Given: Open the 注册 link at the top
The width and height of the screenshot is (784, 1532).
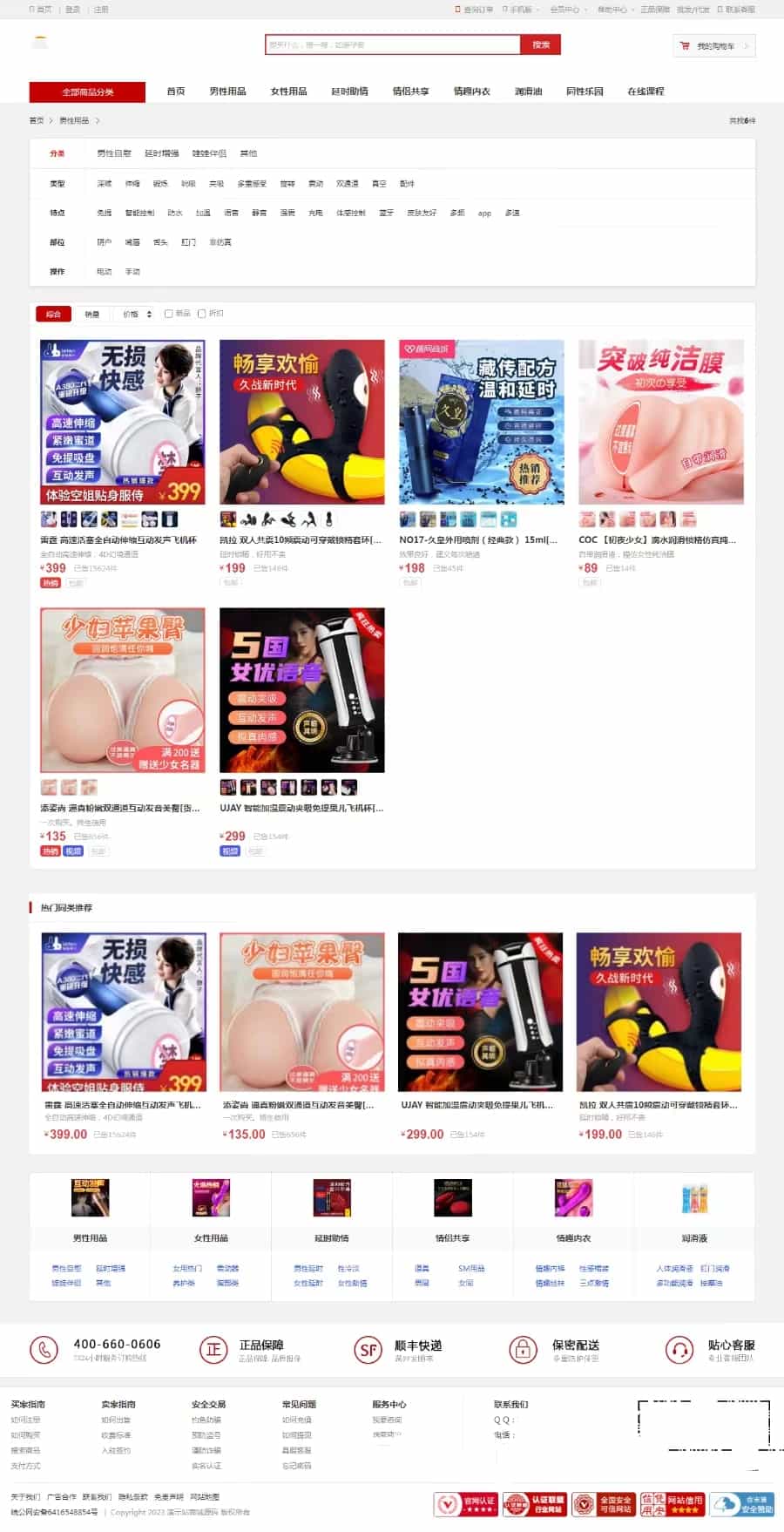Looking at the screenshot, I should pos(101,10).
